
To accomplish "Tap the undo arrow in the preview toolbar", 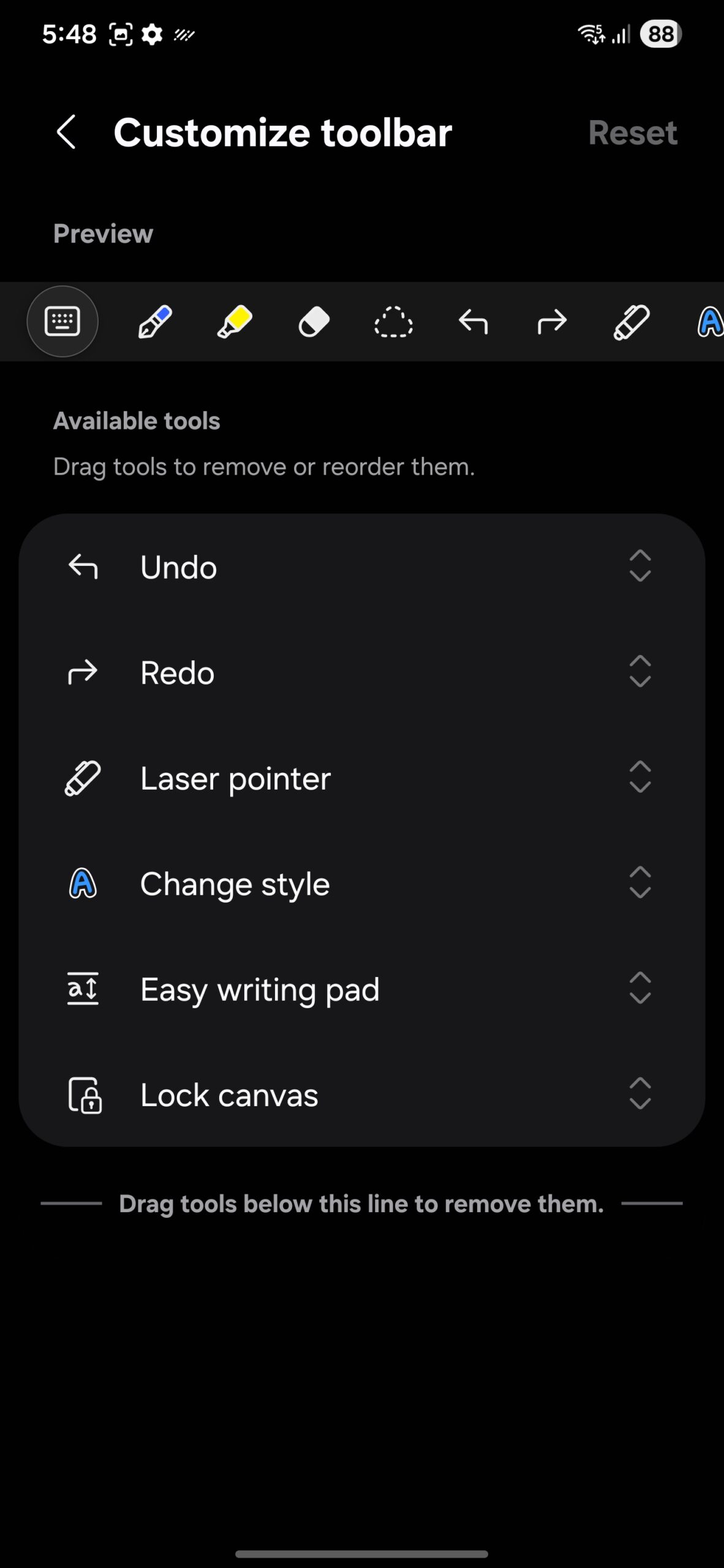I will coord(473,322).
